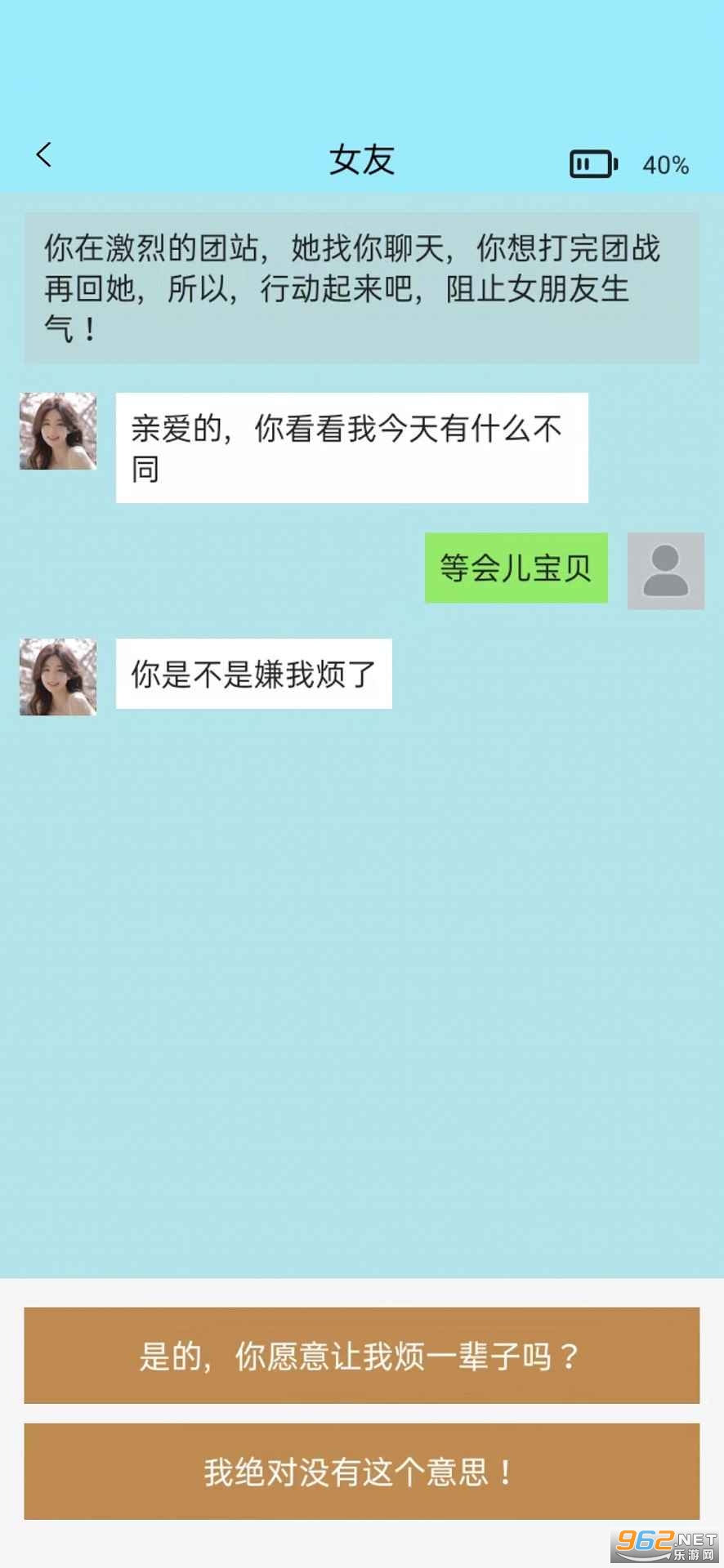Image resolution: width=724 pixels, height=1568 pixels.
Task: Choose reply '我绝对没有这个意思！'
Action: point(361,1472)
